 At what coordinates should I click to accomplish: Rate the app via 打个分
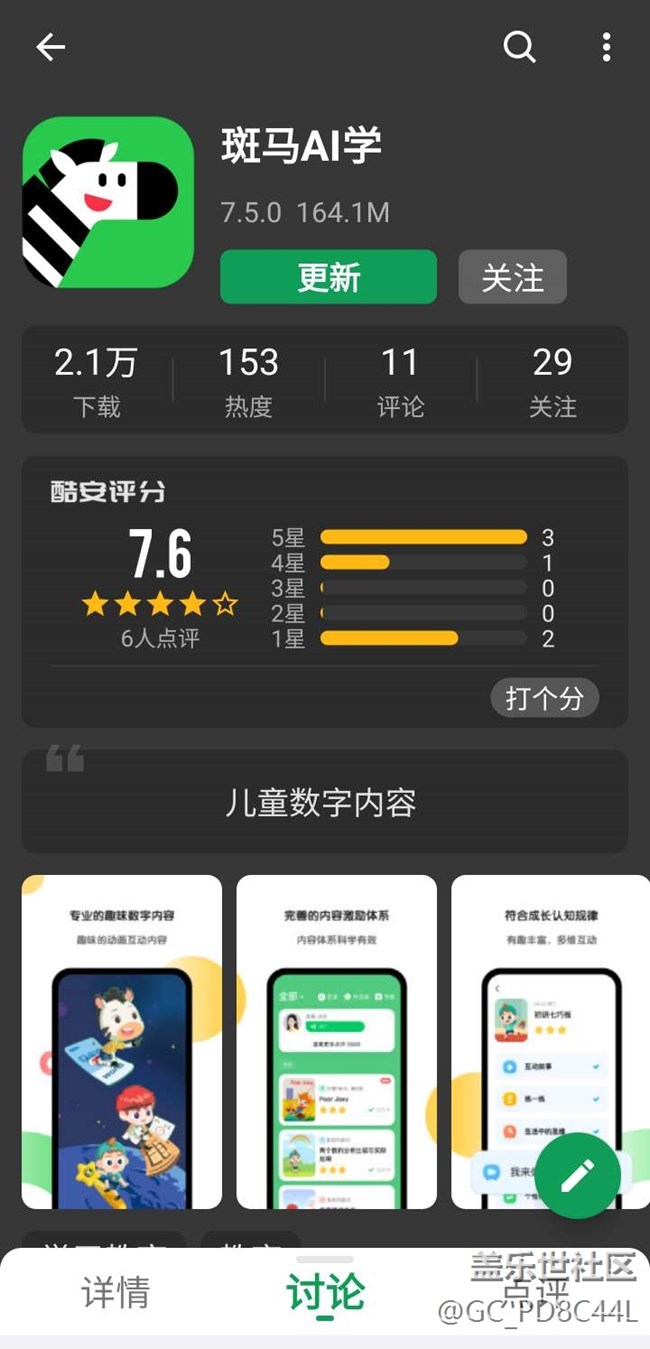[544, 698]
